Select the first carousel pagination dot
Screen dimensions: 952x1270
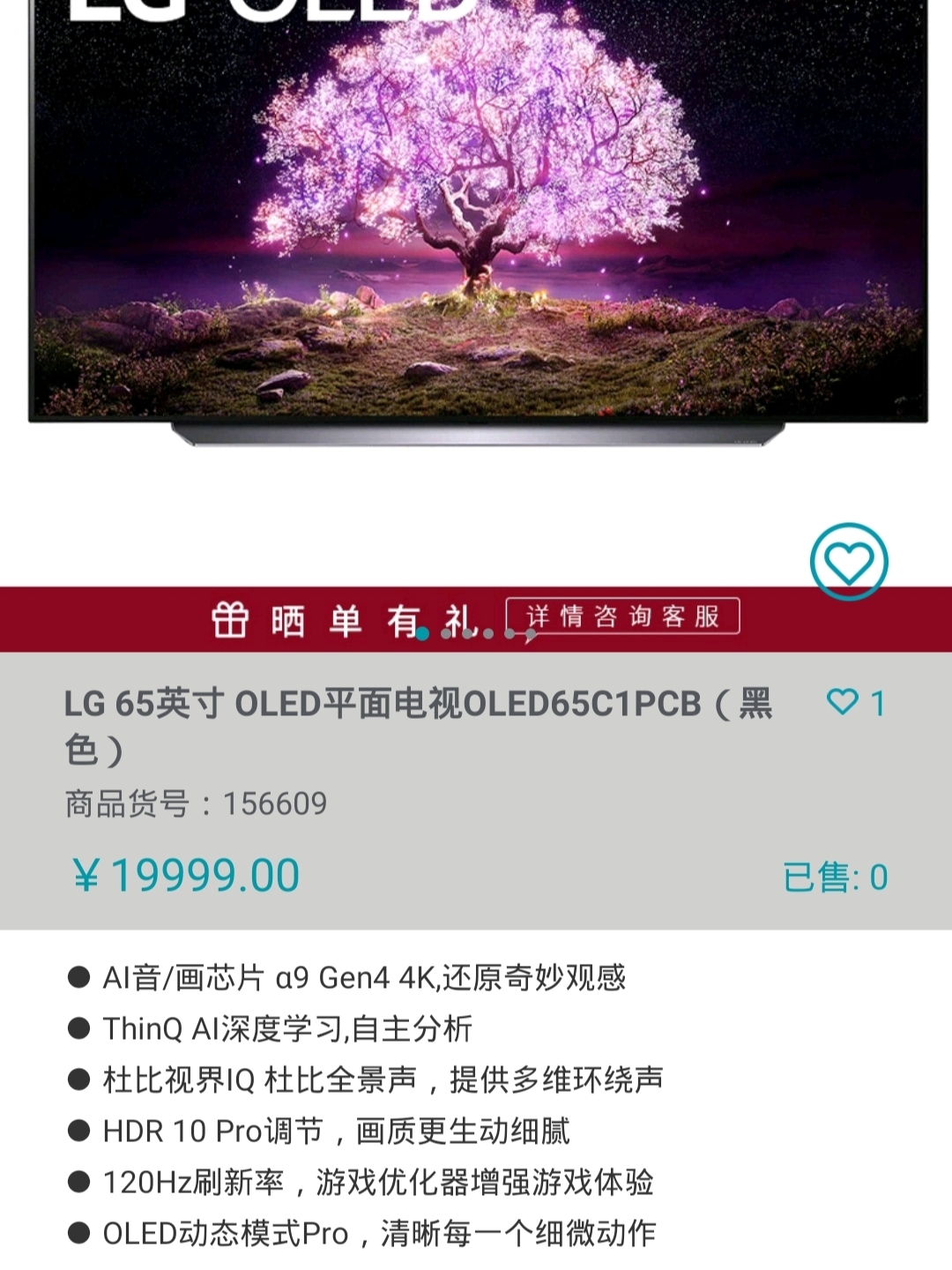(421, 633)
